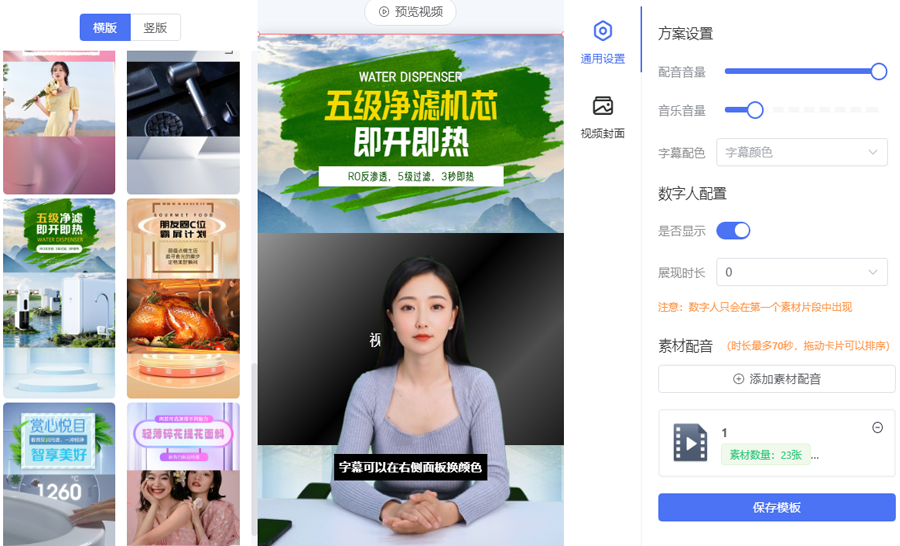Expand the 展现时长 dropdown

pos(801,272)
